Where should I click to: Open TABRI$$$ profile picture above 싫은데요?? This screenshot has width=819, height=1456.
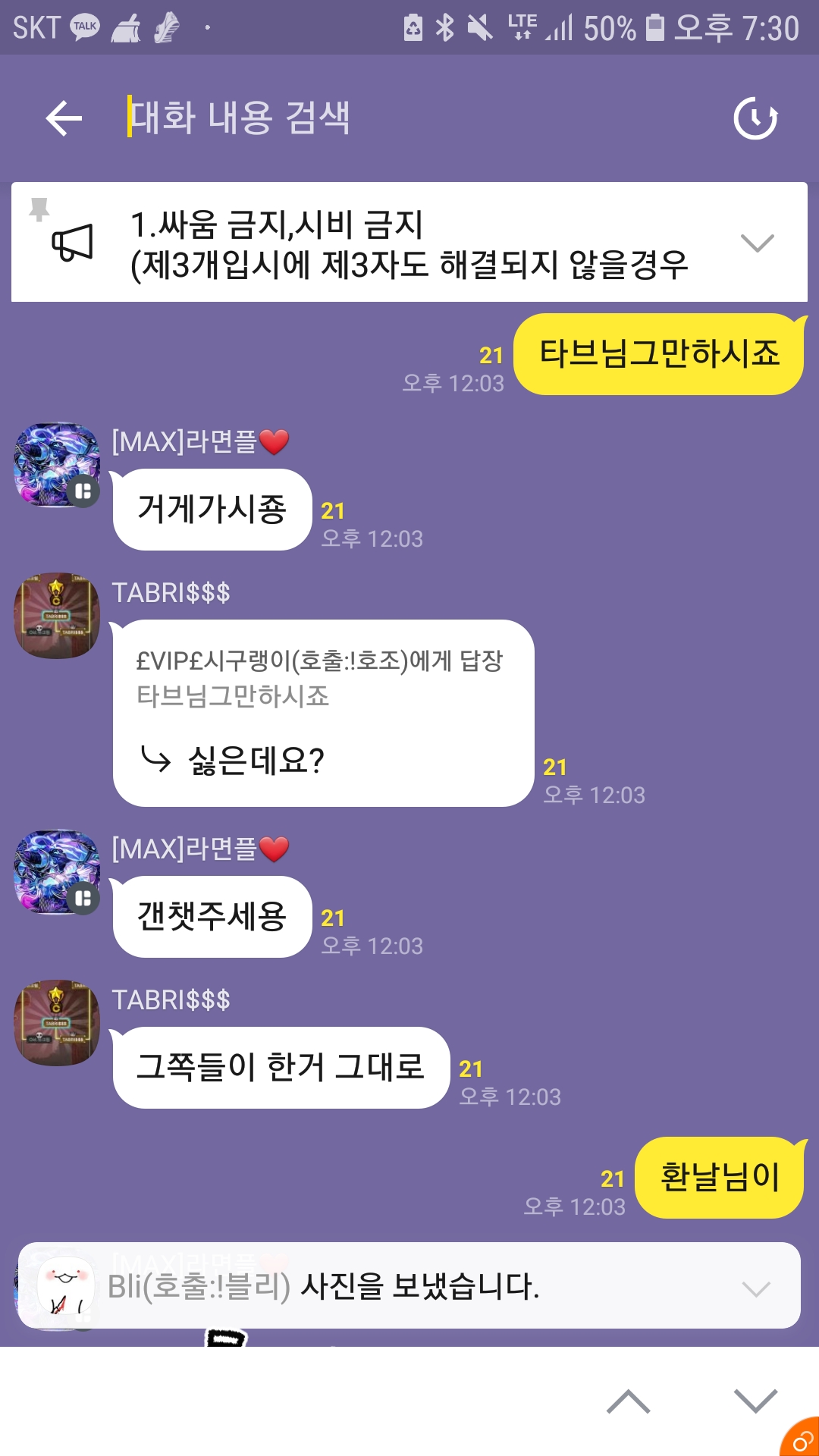click(x=57, y=615)
